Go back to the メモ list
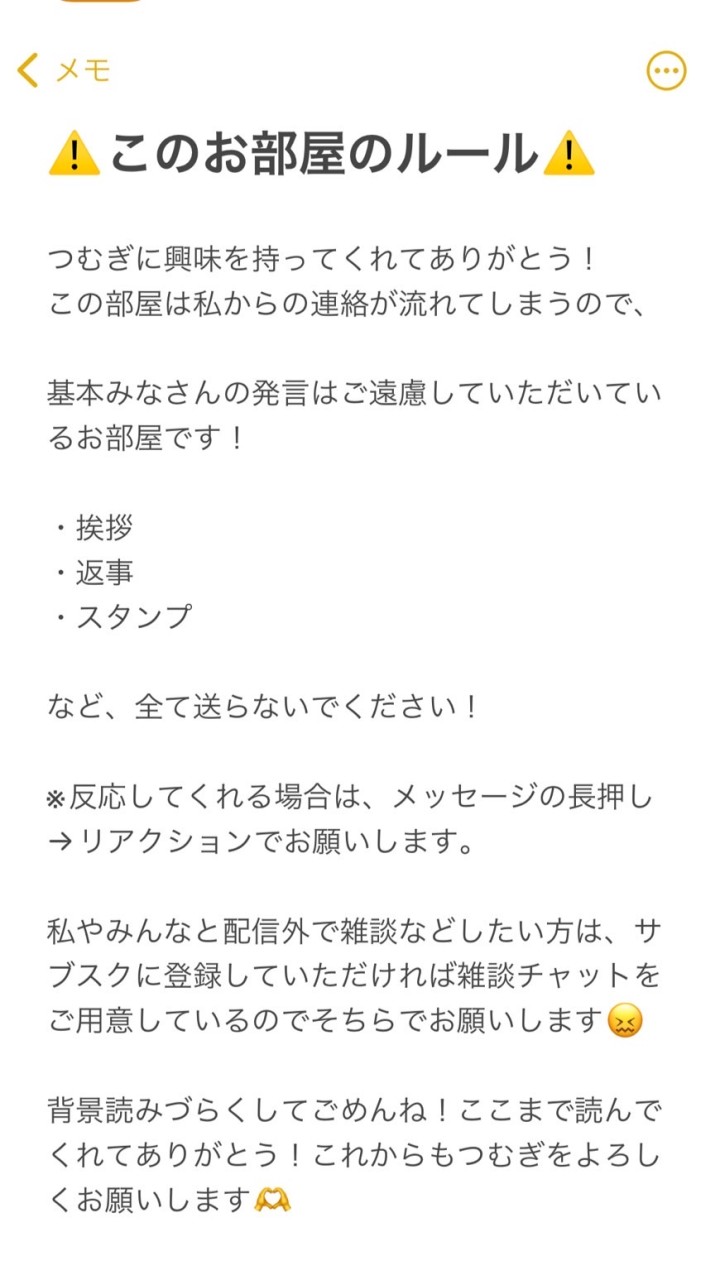Image resolution: width=720 pixels, height=1280 pixels. (62, 70)
